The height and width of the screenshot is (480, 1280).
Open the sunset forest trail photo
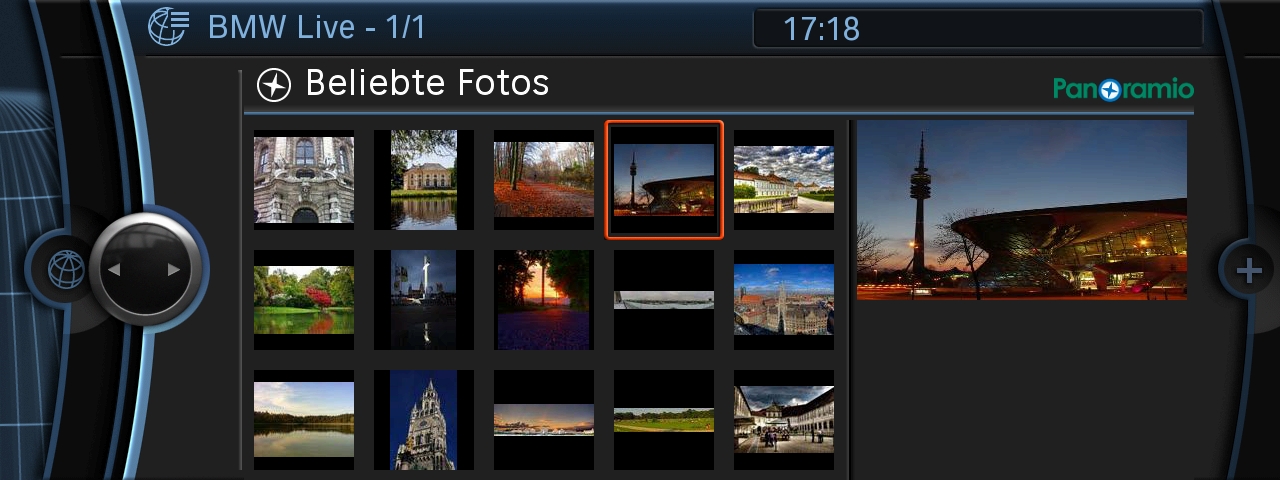(x=544, y=300)
